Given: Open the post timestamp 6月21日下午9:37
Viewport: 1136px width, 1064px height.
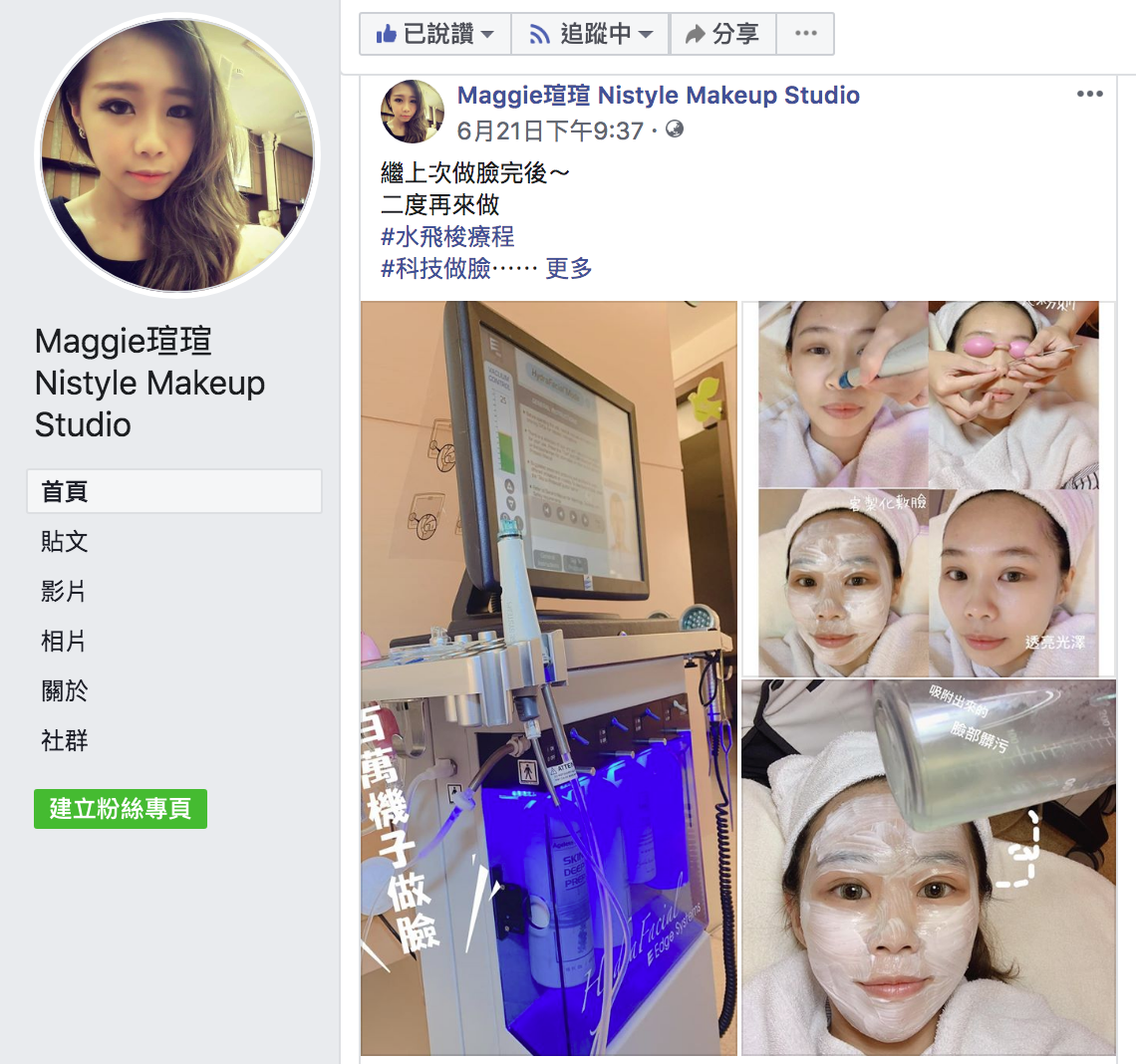Looking at the screenshot, I should pos(550,131).
